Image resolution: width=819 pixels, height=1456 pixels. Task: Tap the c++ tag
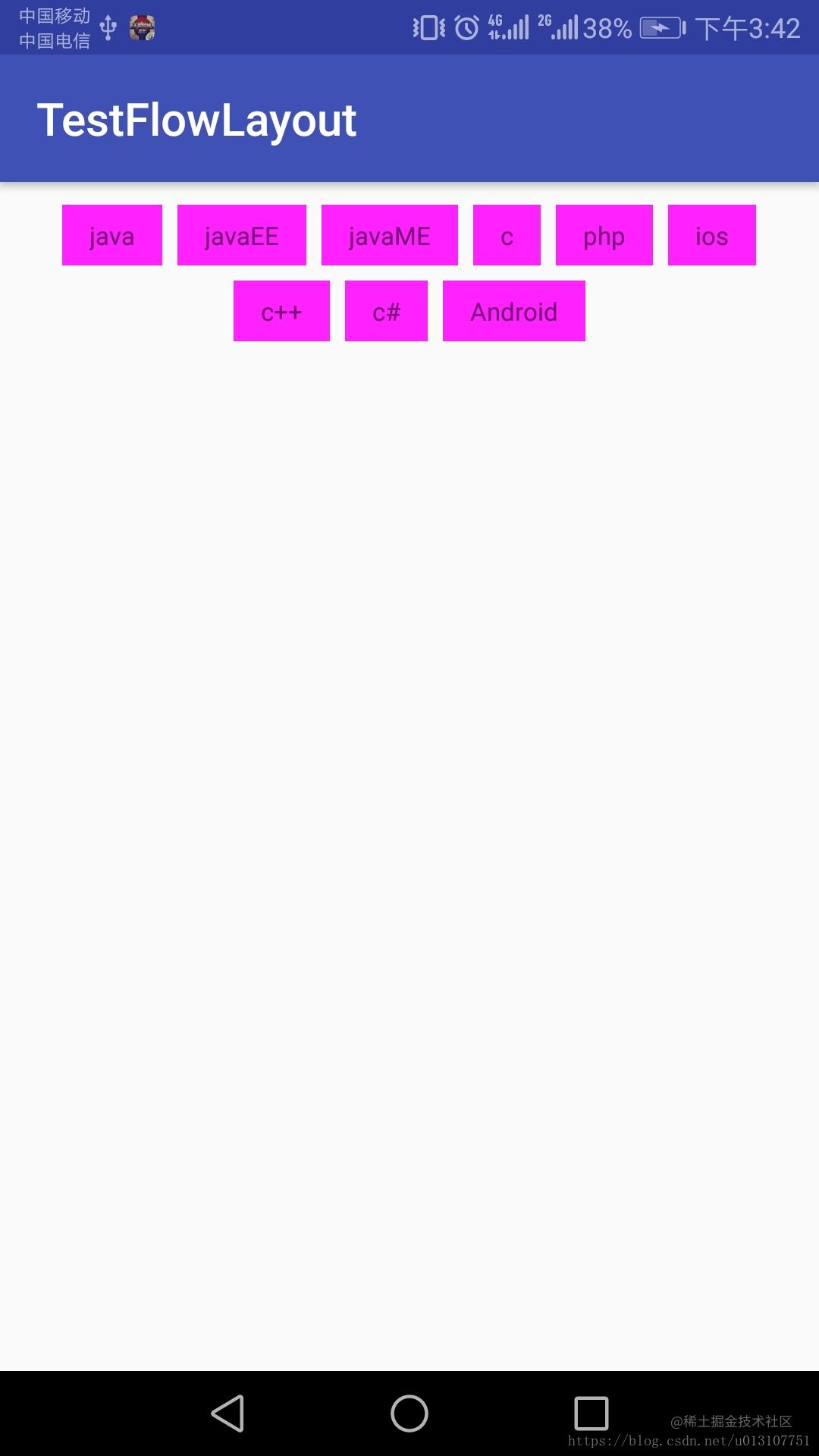281,311
